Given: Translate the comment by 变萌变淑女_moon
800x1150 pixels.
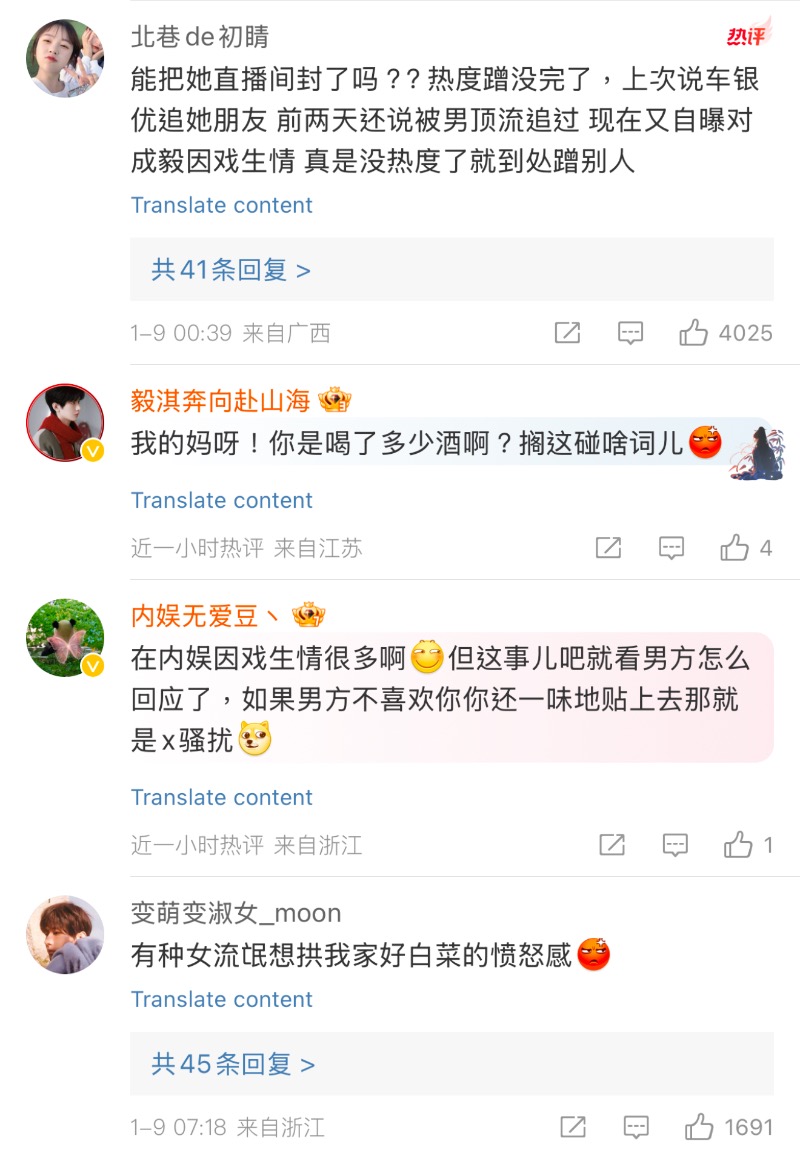Looking at the screenshot, I should point(221,999).
